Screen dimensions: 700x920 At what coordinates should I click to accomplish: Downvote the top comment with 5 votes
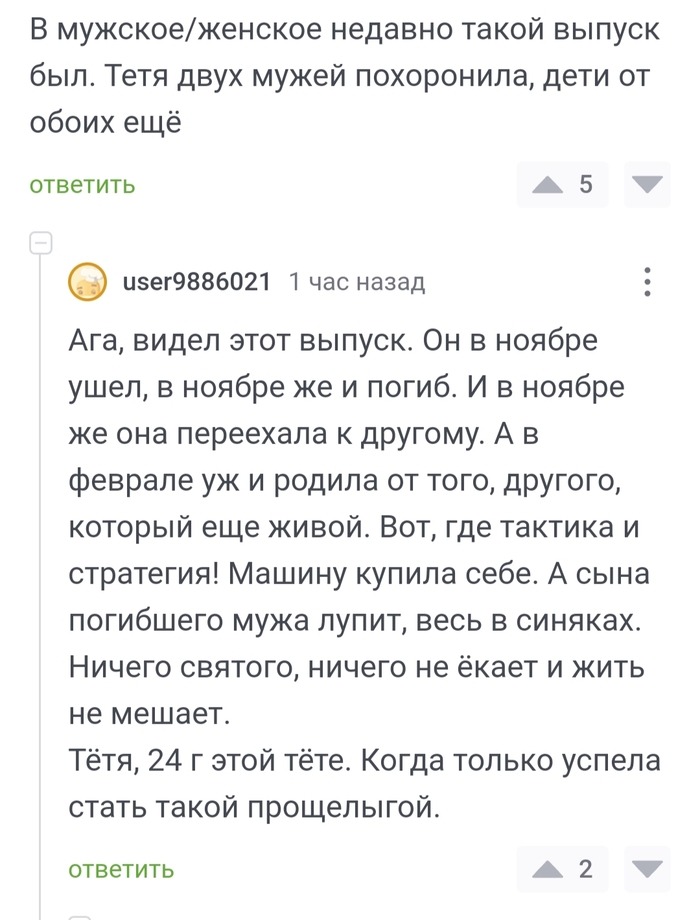click(x=647, y=185)
